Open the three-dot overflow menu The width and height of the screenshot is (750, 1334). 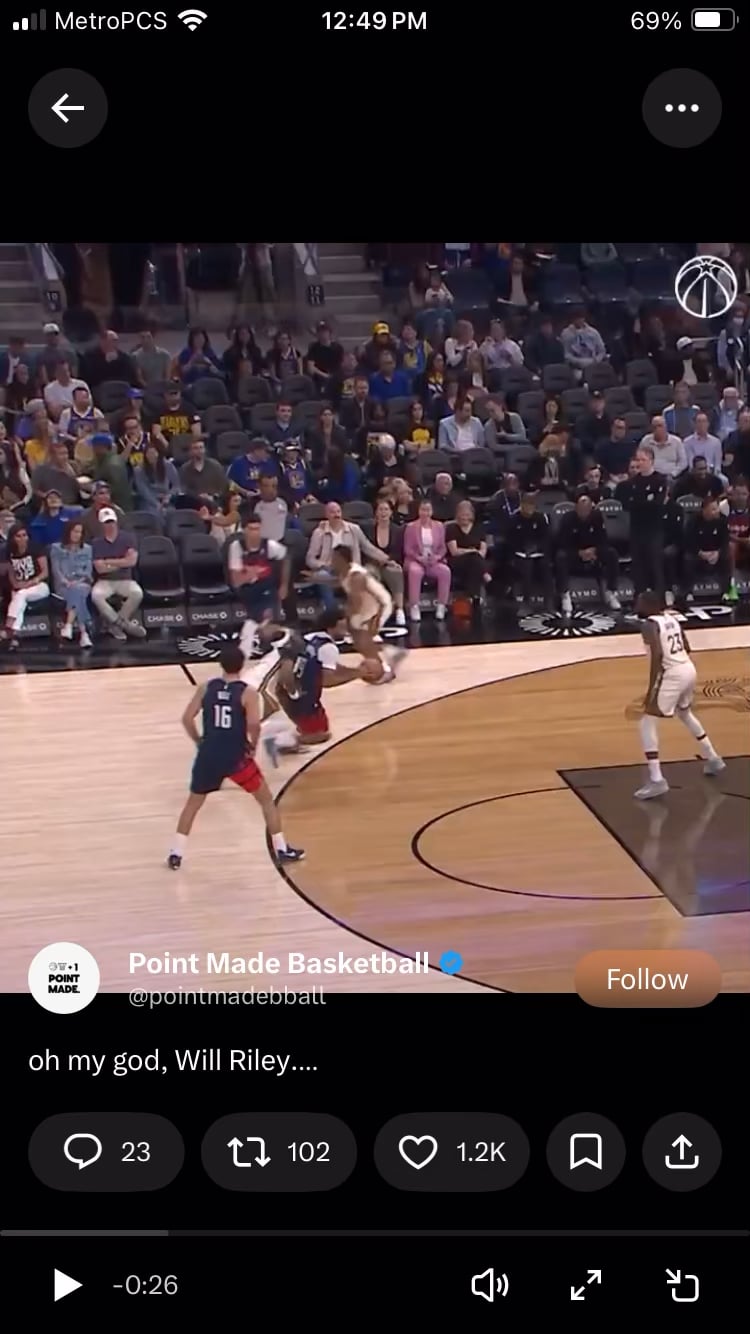[681, 108]
